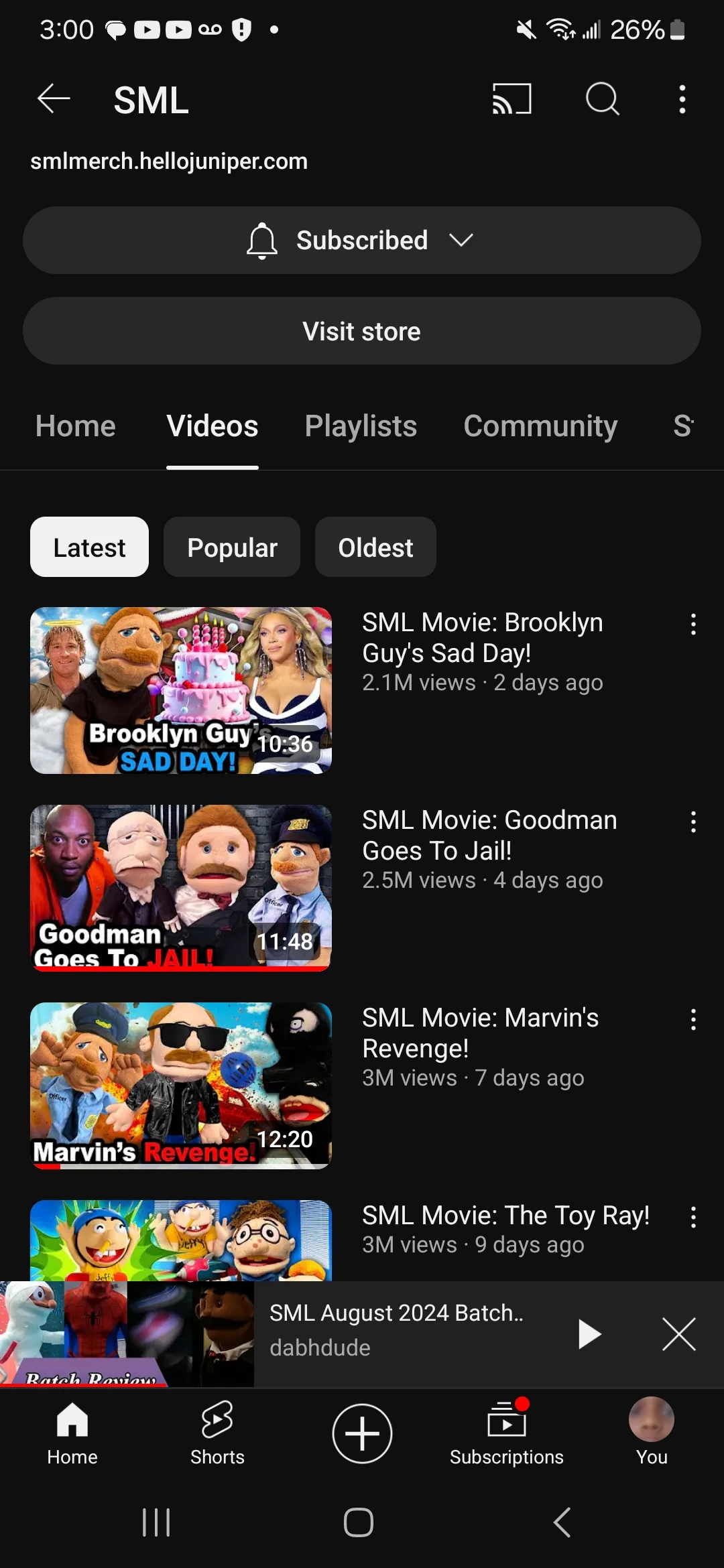Open options for Goodman Goes To Jail!

[693, 822]
